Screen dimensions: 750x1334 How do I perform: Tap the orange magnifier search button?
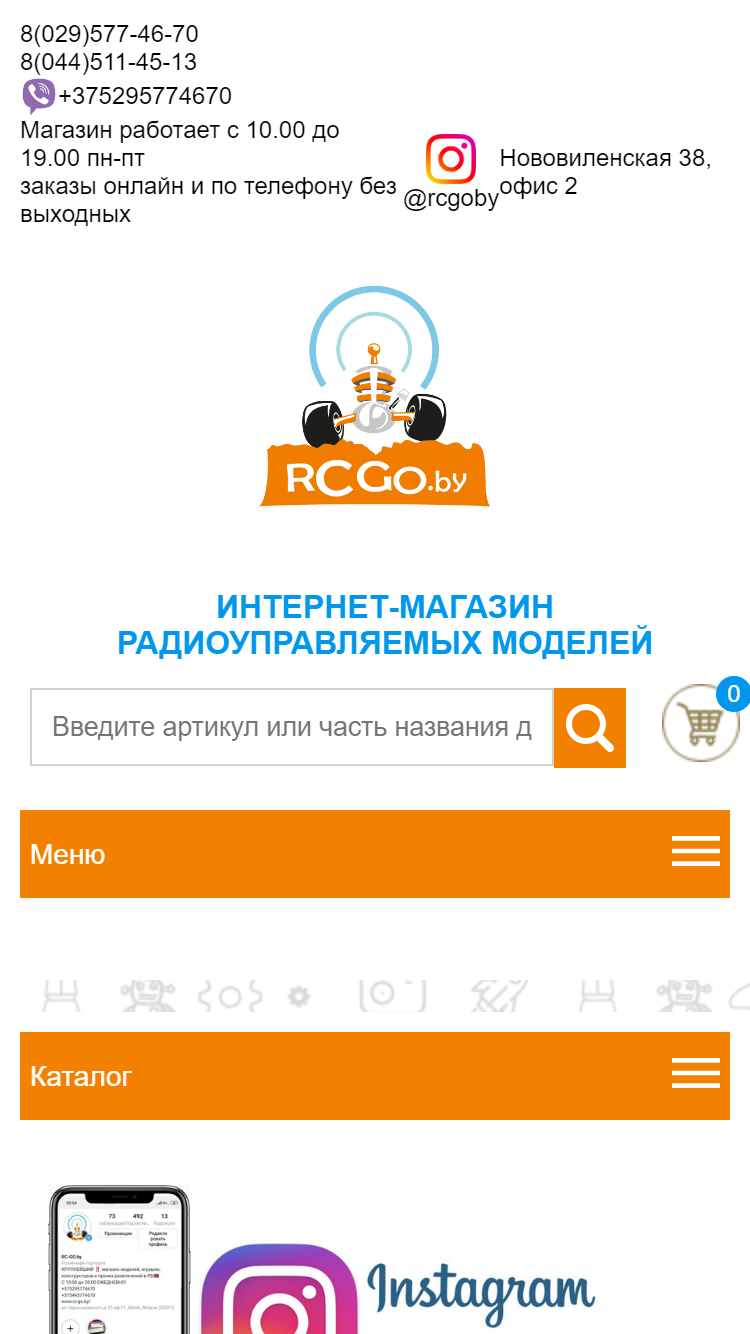coord(590,727)
